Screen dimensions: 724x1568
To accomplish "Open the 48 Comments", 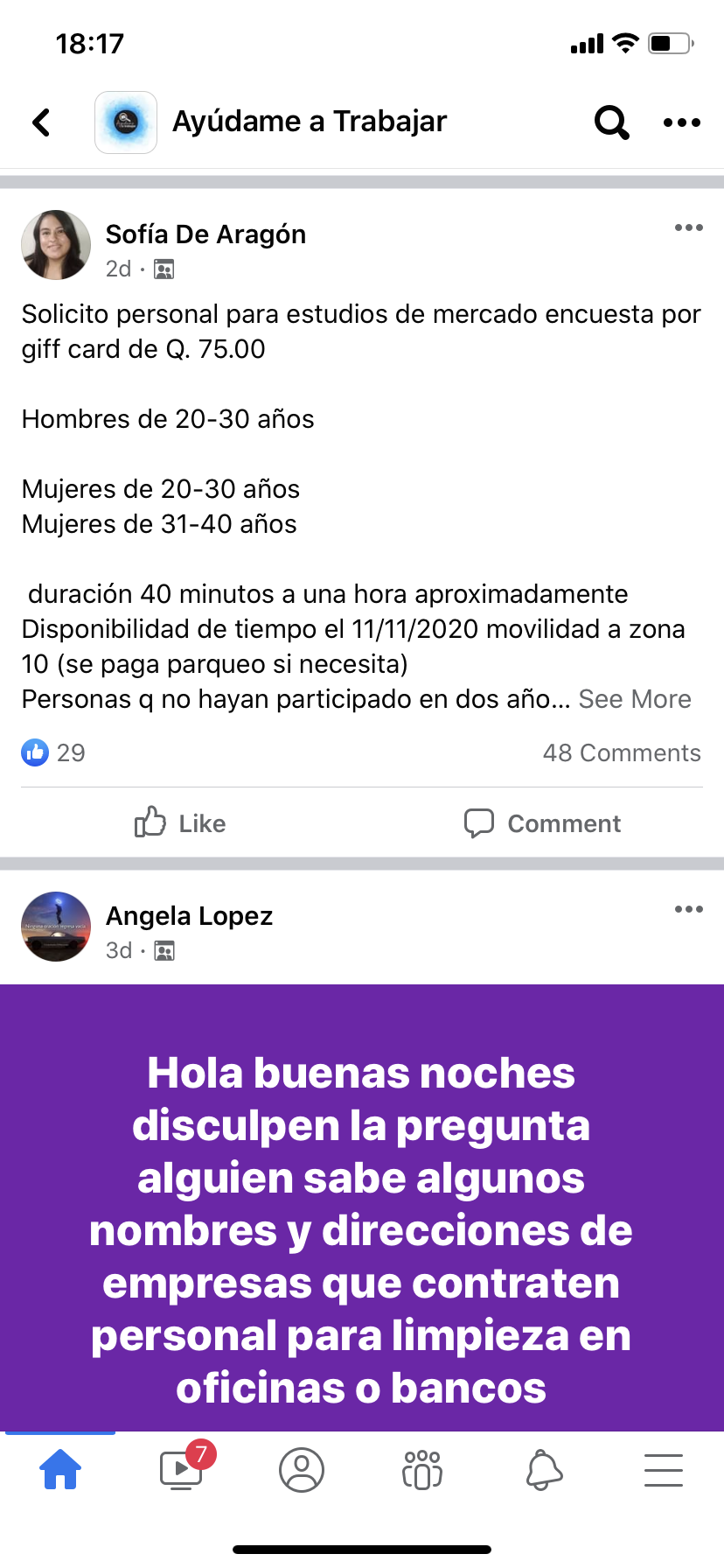I will pos(621,752).
